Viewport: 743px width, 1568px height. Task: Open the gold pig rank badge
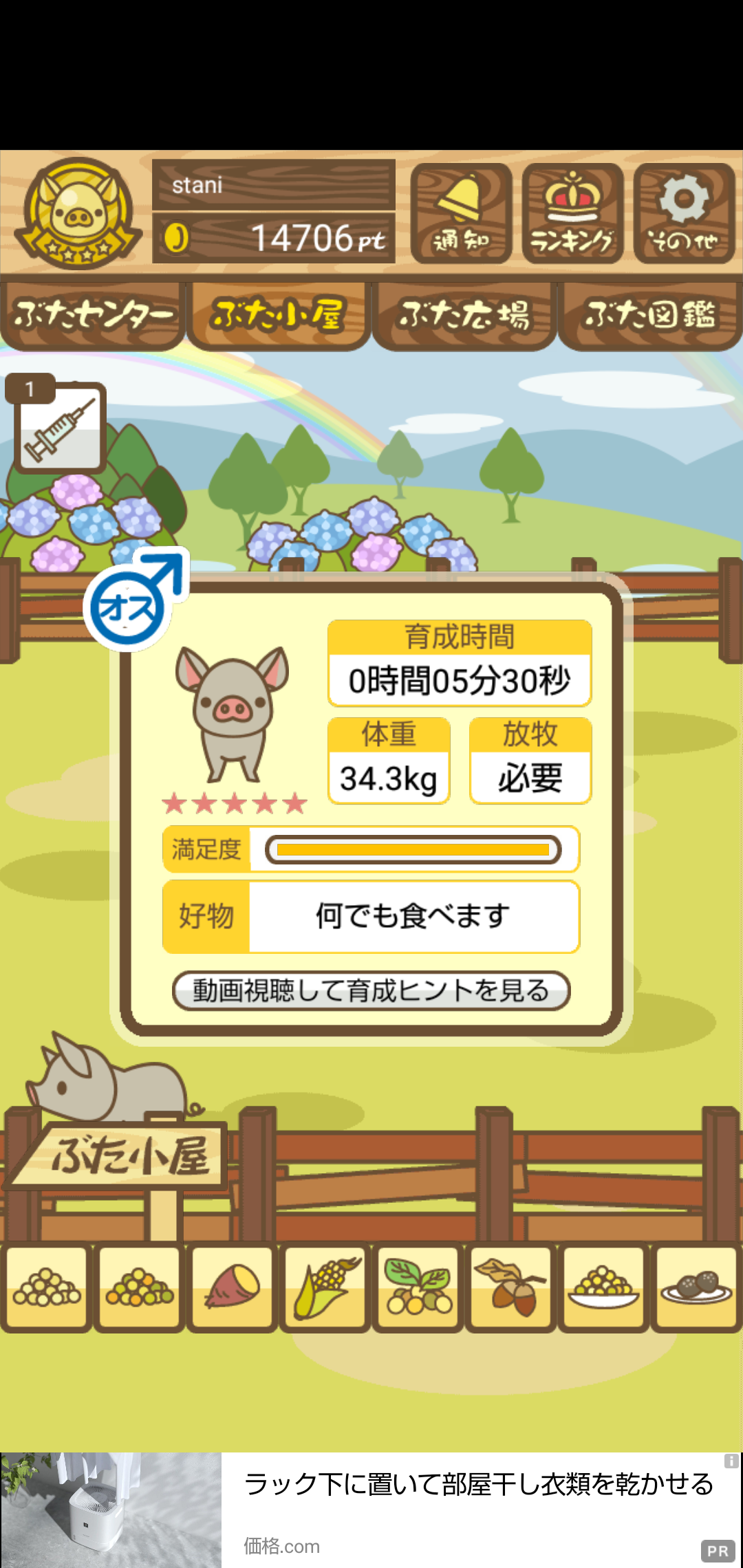point(78,213)
